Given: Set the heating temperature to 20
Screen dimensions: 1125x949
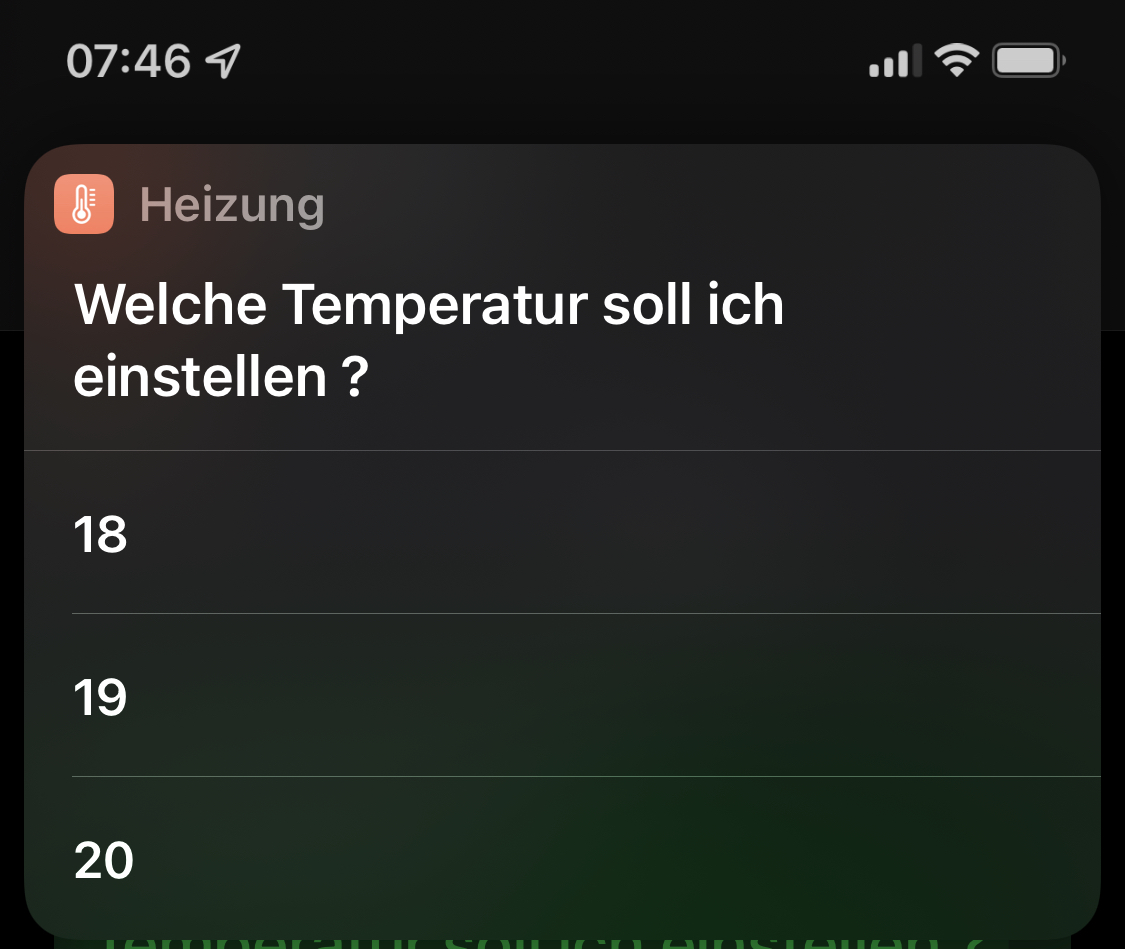Looking at the screenshot, I should coord(104,860).
